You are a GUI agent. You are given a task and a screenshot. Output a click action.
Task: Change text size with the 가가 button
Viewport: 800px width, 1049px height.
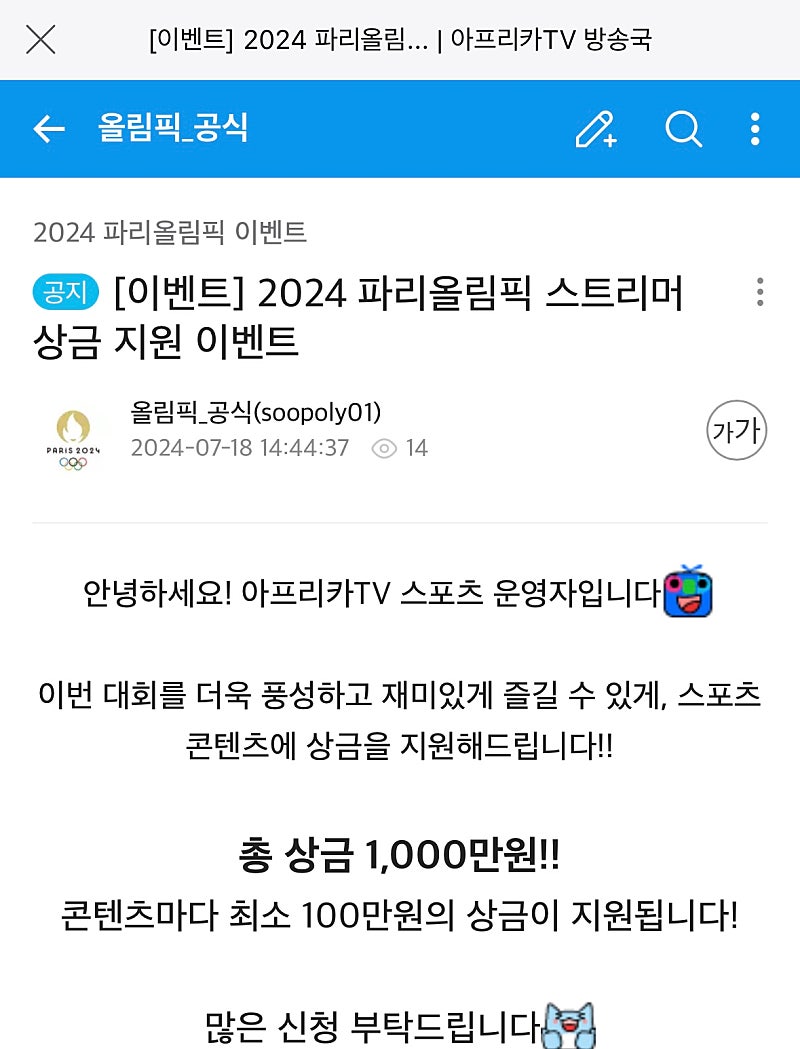737,431
